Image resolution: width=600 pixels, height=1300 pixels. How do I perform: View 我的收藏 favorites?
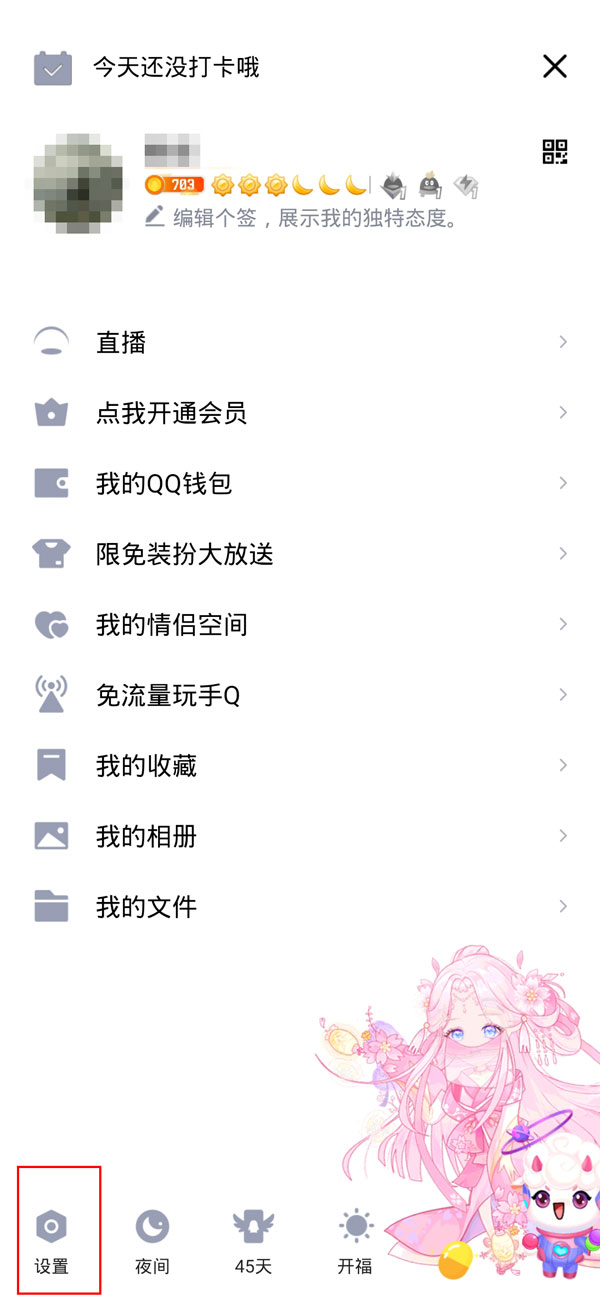146,766
